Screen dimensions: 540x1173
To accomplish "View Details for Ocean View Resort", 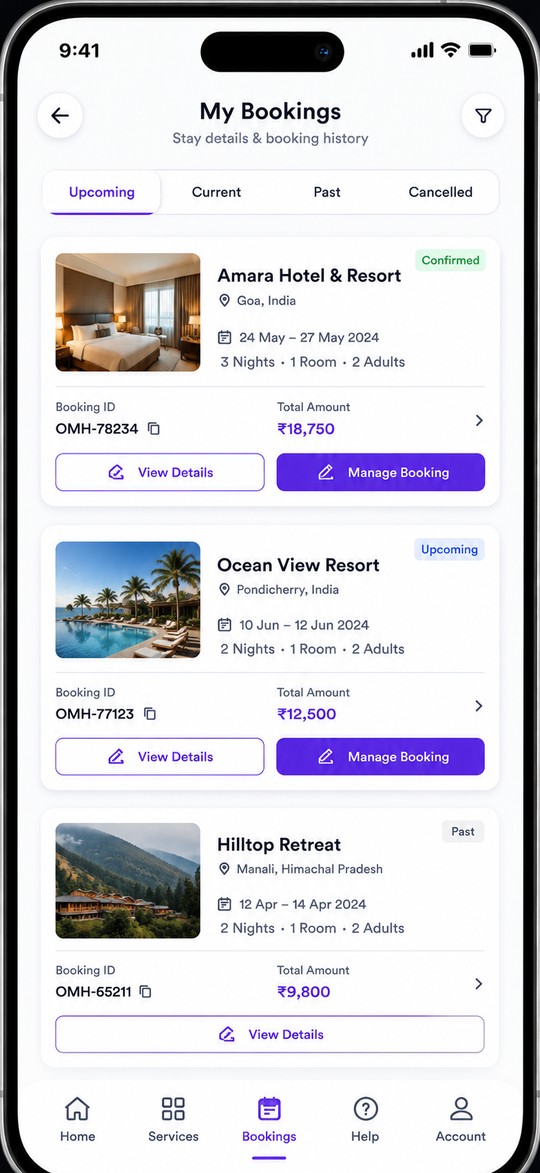I will click(x=160, y=756).
